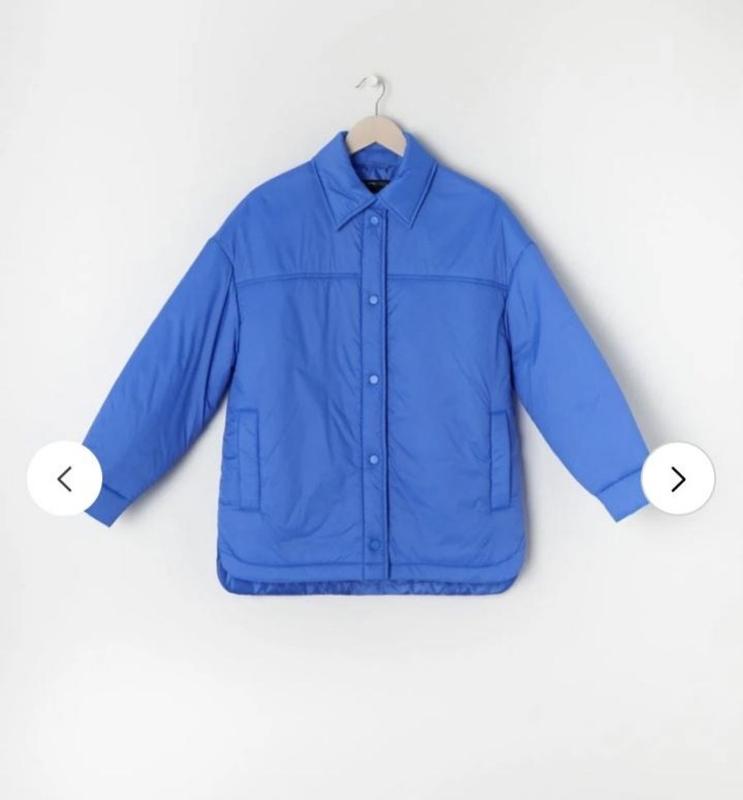Image resolution: width=743 pixels, height=800 pixels.
Task: Go to the previous product photo
Action: [64, 479]
